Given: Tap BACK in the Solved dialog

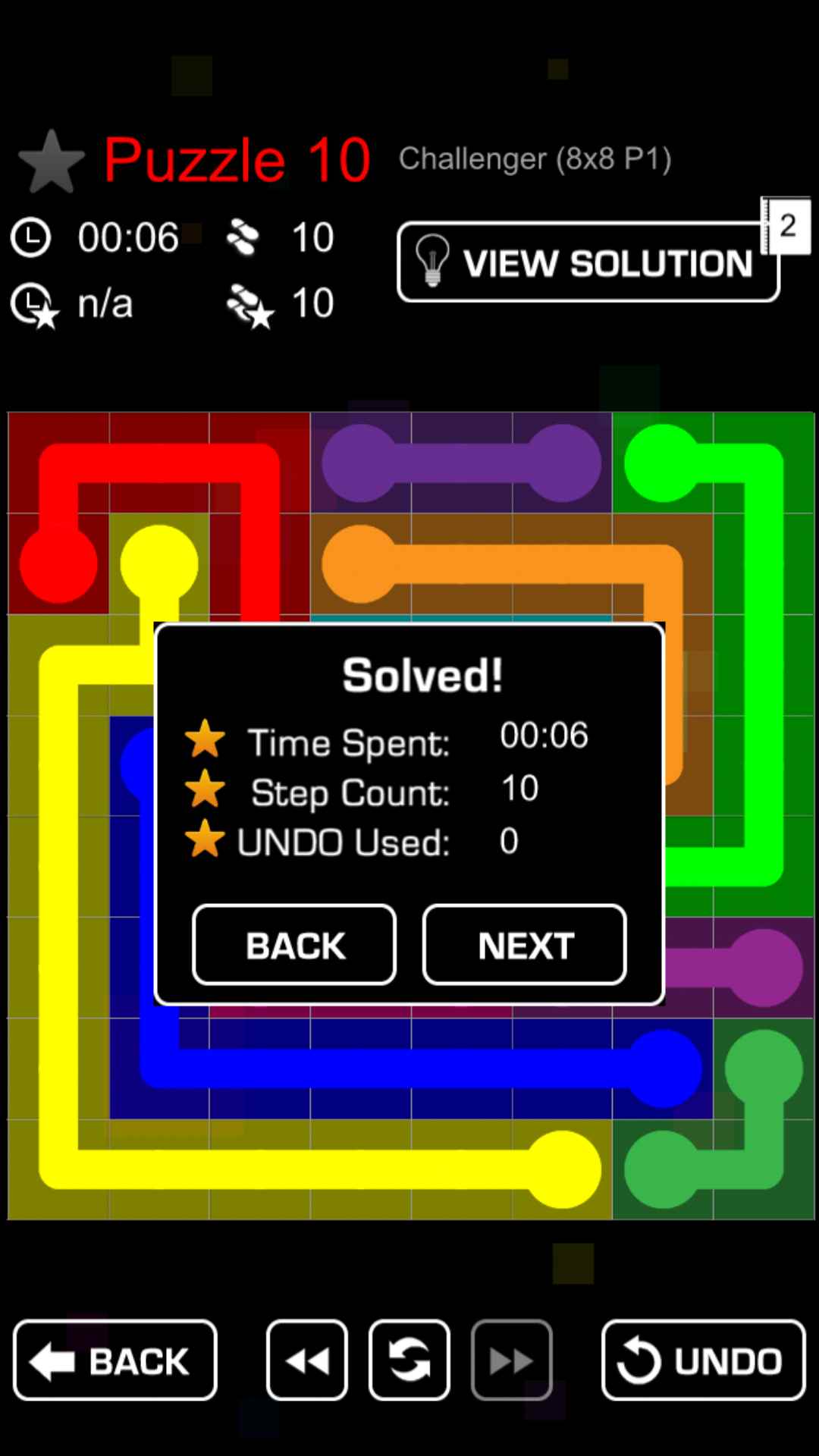Looking at the screenshot, I should [294, 945].
